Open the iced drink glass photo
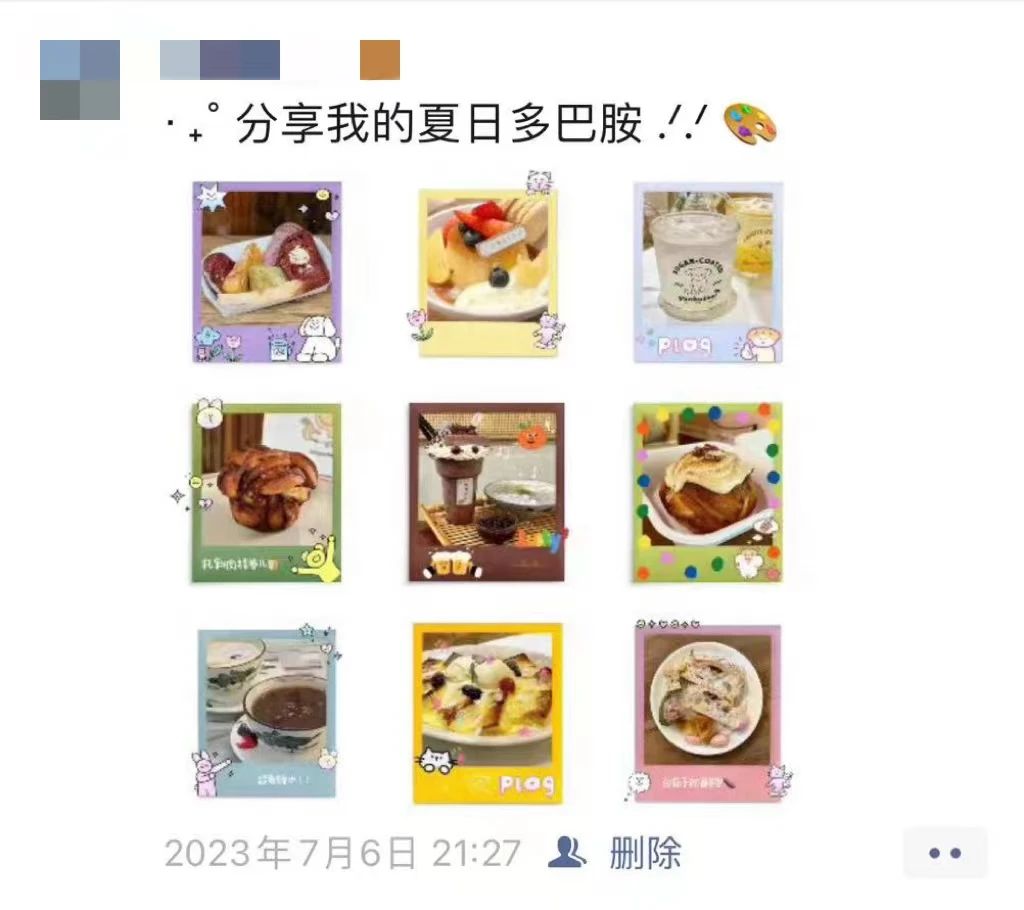The image size is (1024, 910). (708, 272)
